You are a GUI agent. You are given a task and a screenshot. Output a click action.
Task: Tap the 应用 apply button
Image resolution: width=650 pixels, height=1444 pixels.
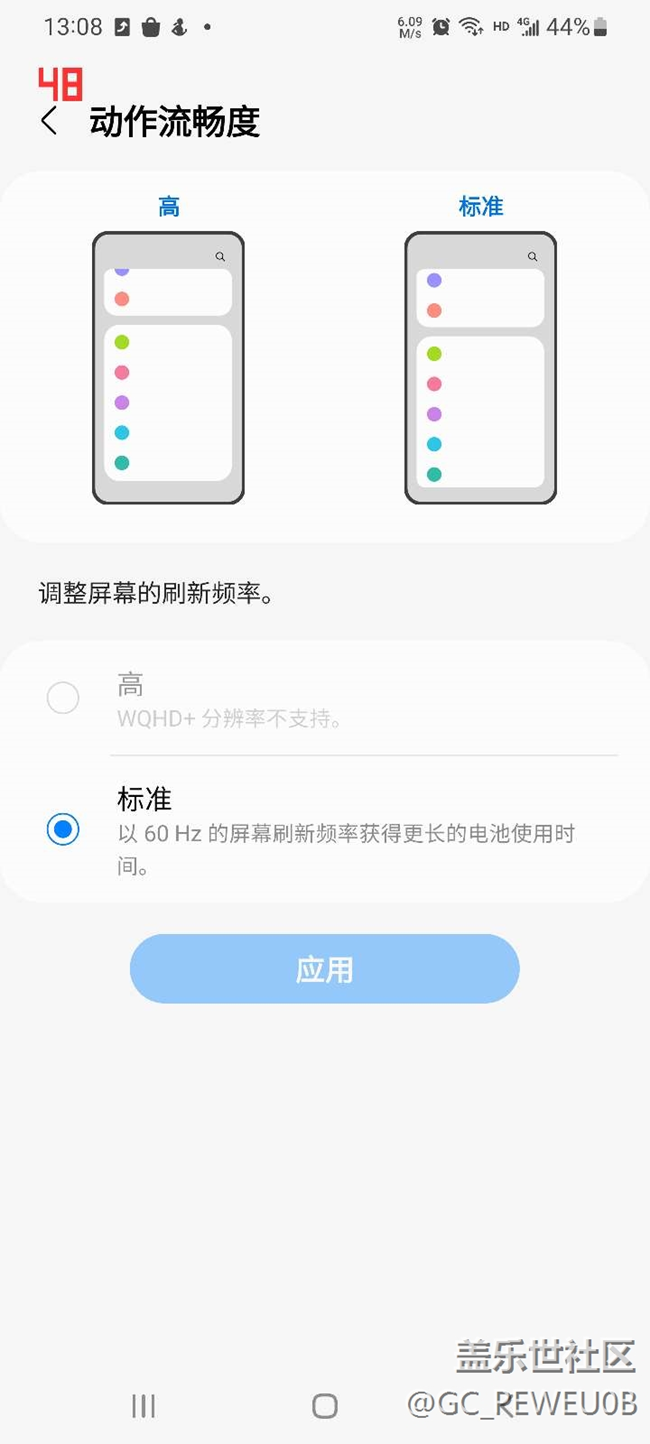tap(324, 969)
